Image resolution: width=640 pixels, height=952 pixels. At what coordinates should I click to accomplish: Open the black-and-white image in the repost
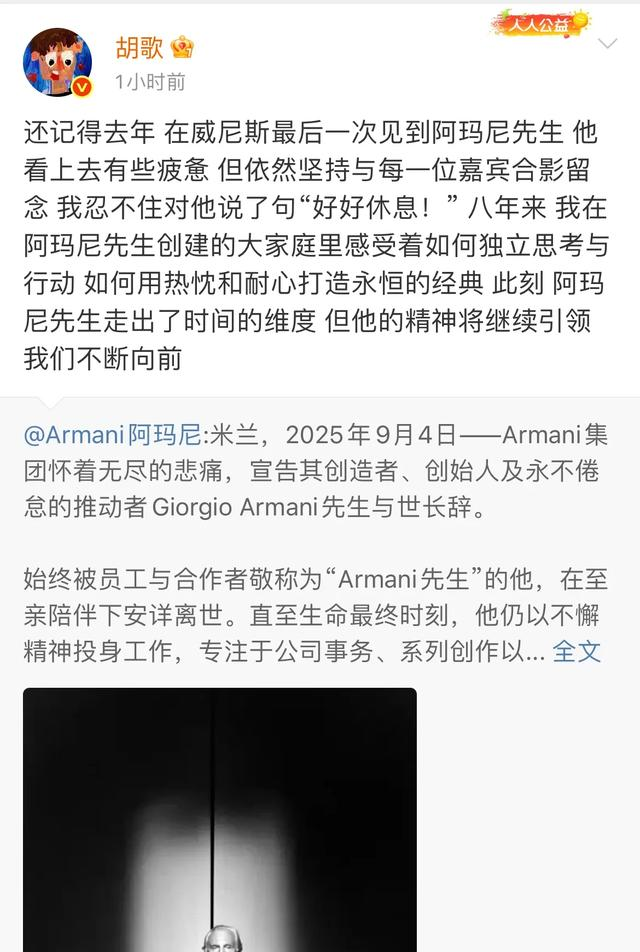point(219,818)
